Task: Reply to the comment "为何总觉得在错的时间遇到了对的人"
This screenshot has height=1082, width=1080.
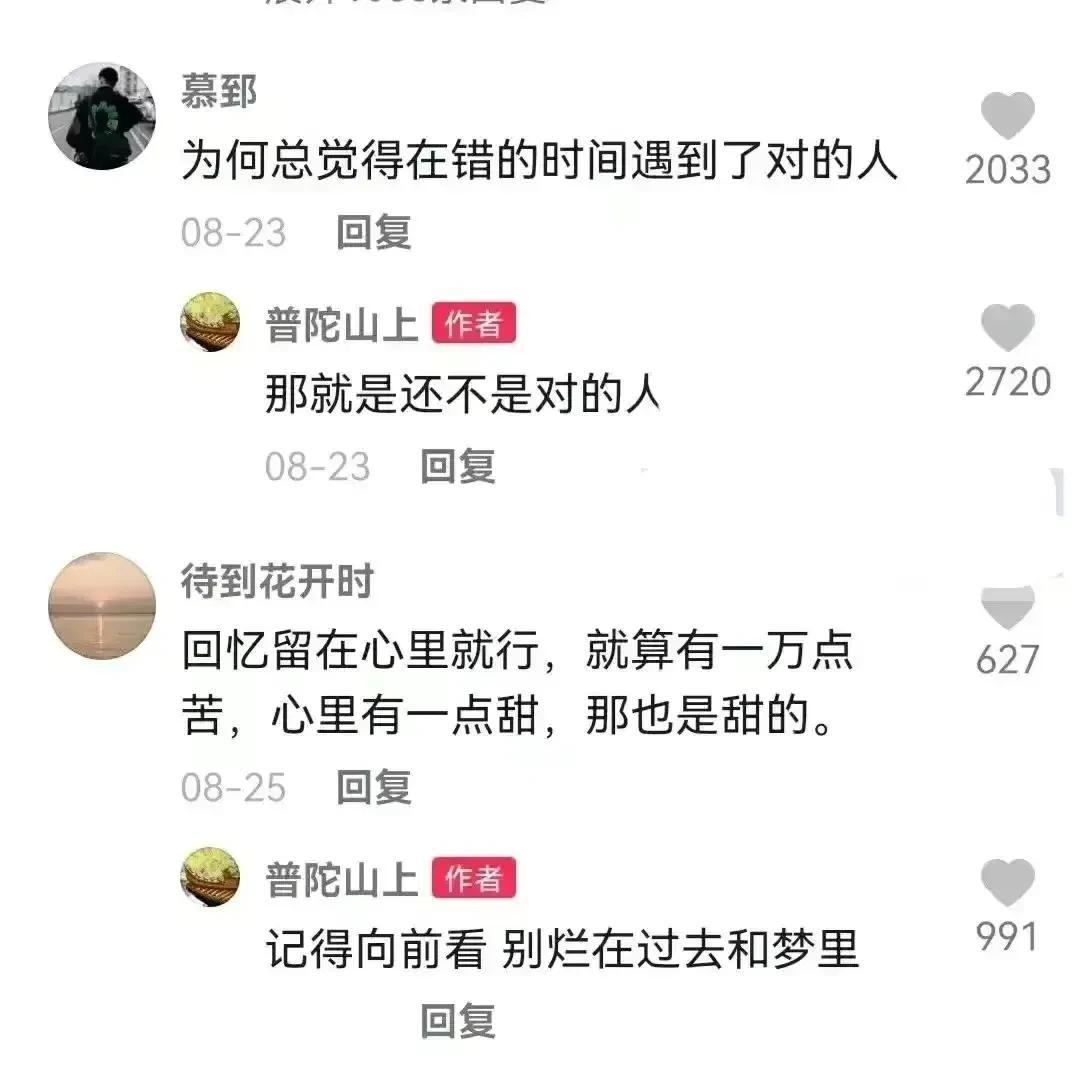Action: (374, 233)
